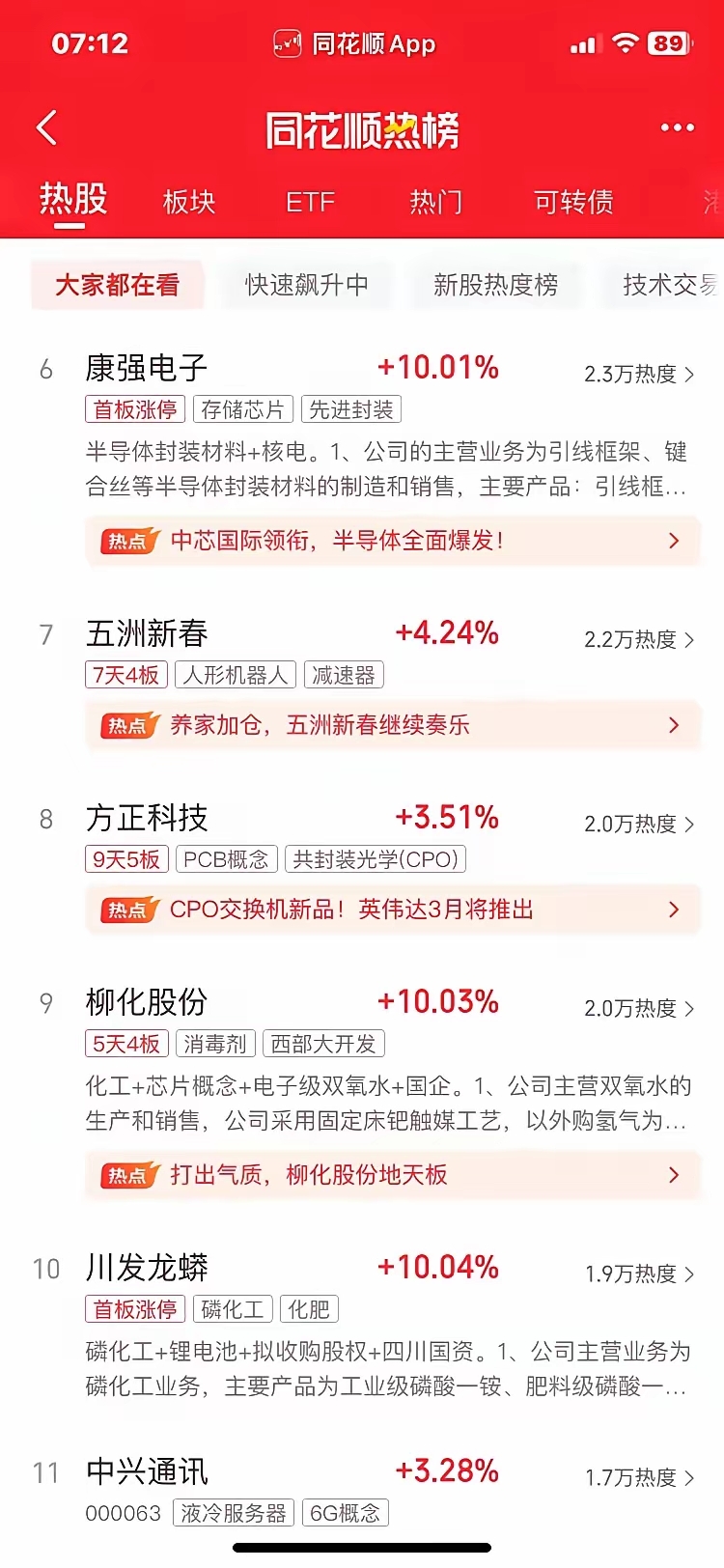Screen dimensions: 724x1568
Task: Select the 快速飙升中 filter chip
Action: (307, 285)
